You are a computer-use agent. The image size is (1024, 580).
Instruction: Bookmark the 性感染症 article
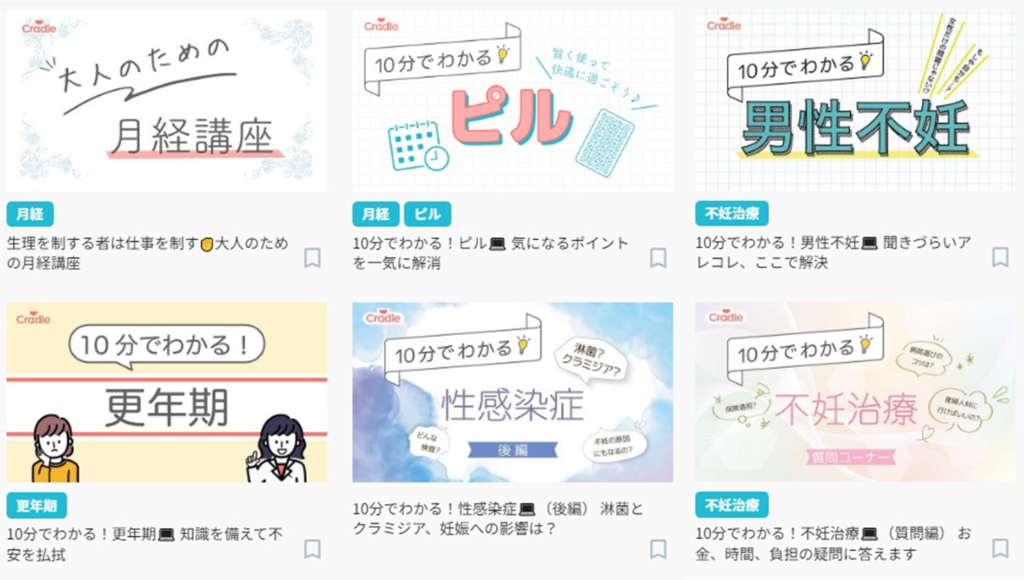[x=658, y=549]
